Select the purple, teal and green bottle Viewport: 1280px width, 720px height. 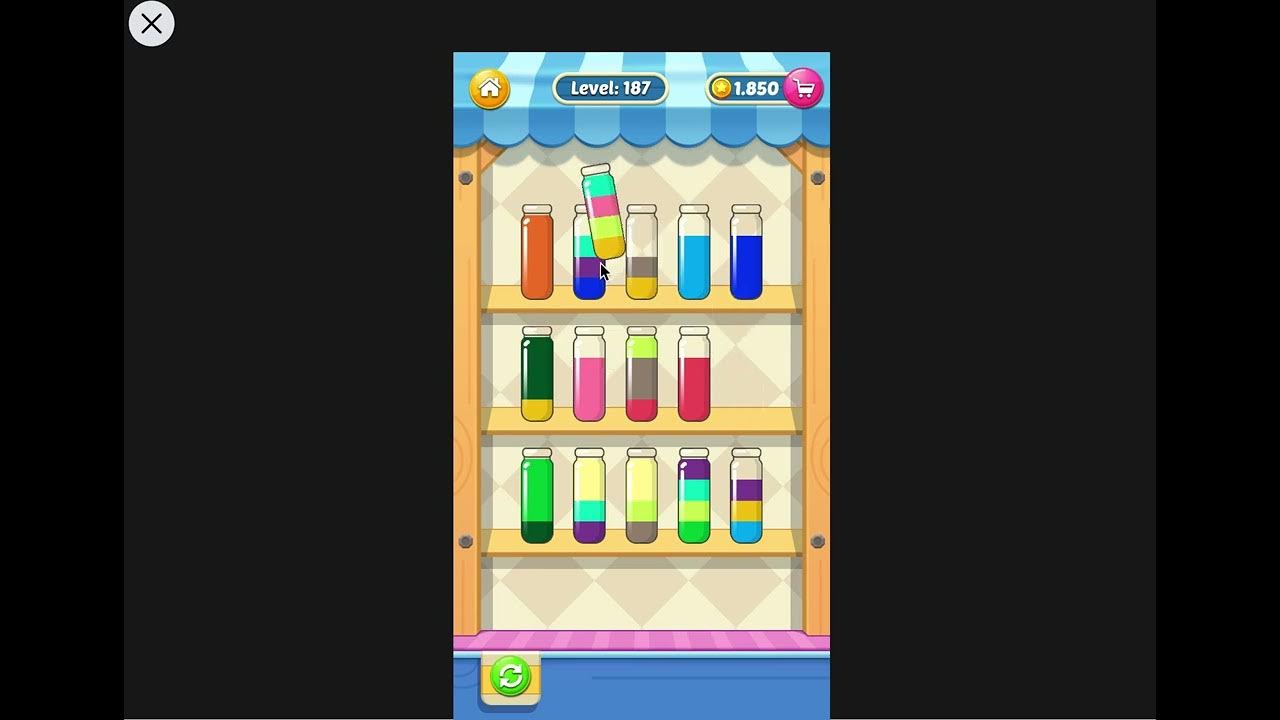pyautogui.click(x=694, y=498)
